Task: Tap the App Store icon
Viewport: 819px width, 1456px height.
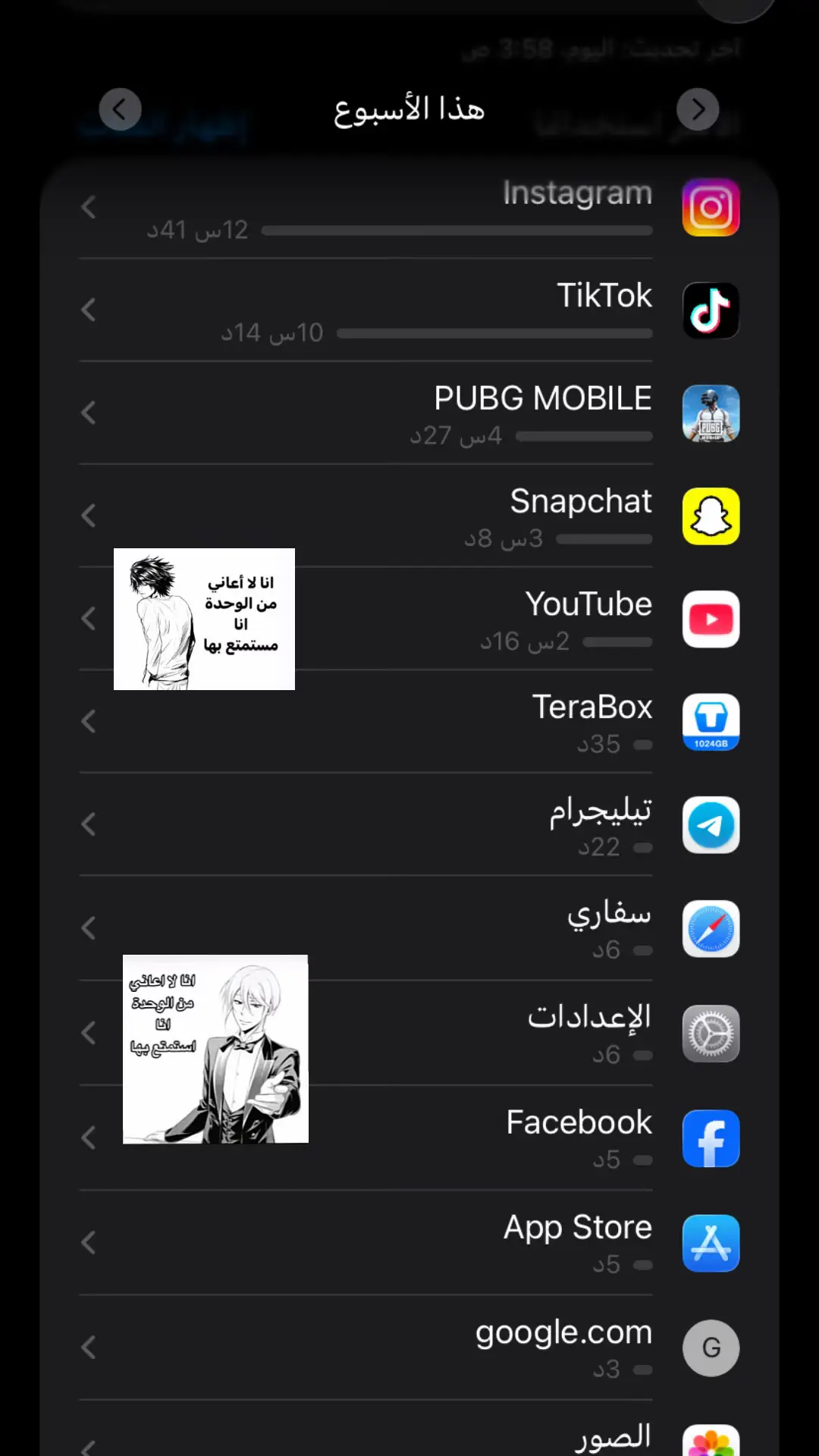Action: [x=711, y=1243]
